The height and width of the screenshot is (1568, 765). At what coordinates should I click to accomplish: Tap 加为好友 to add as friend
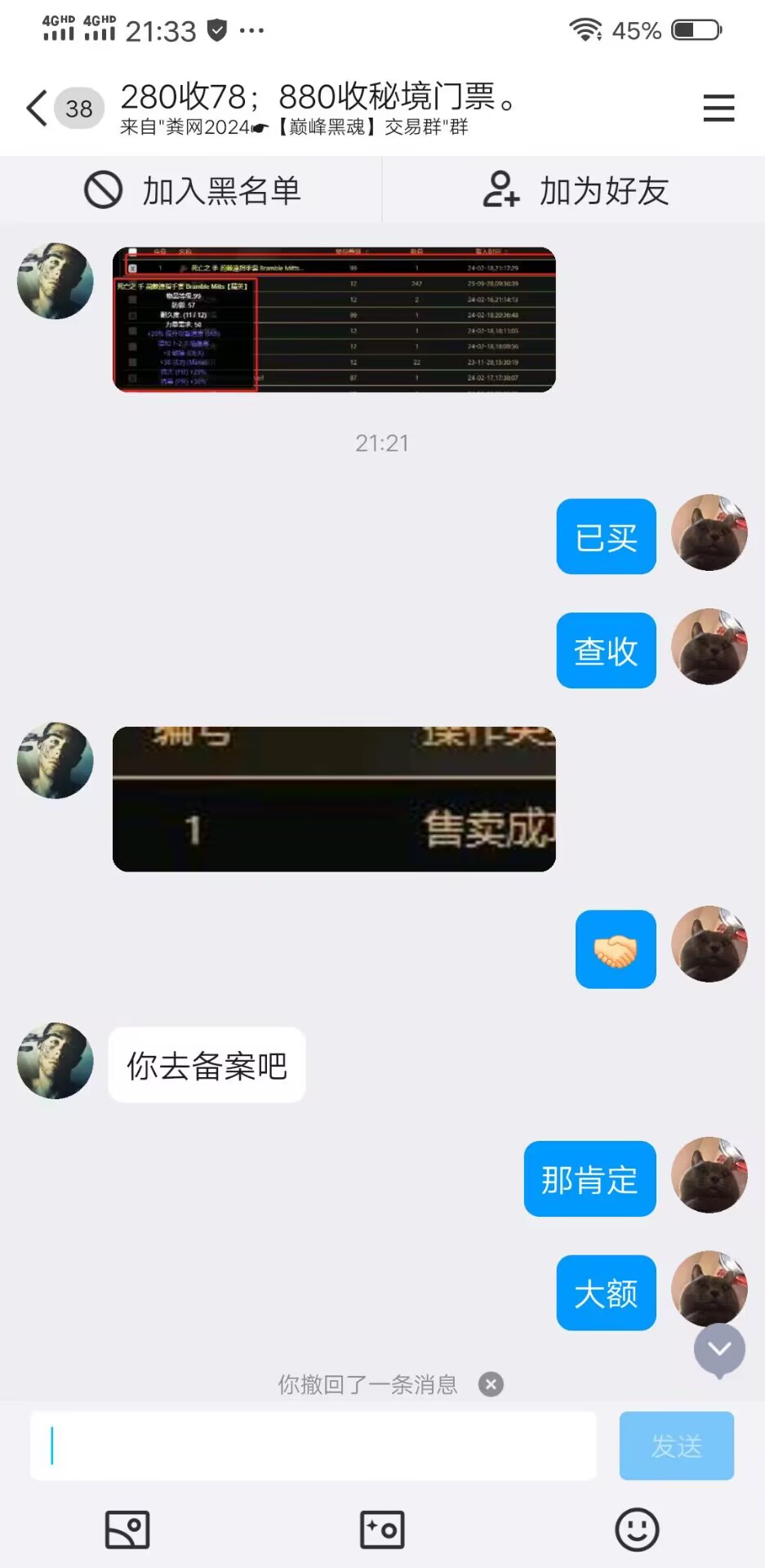click(575, 190)
